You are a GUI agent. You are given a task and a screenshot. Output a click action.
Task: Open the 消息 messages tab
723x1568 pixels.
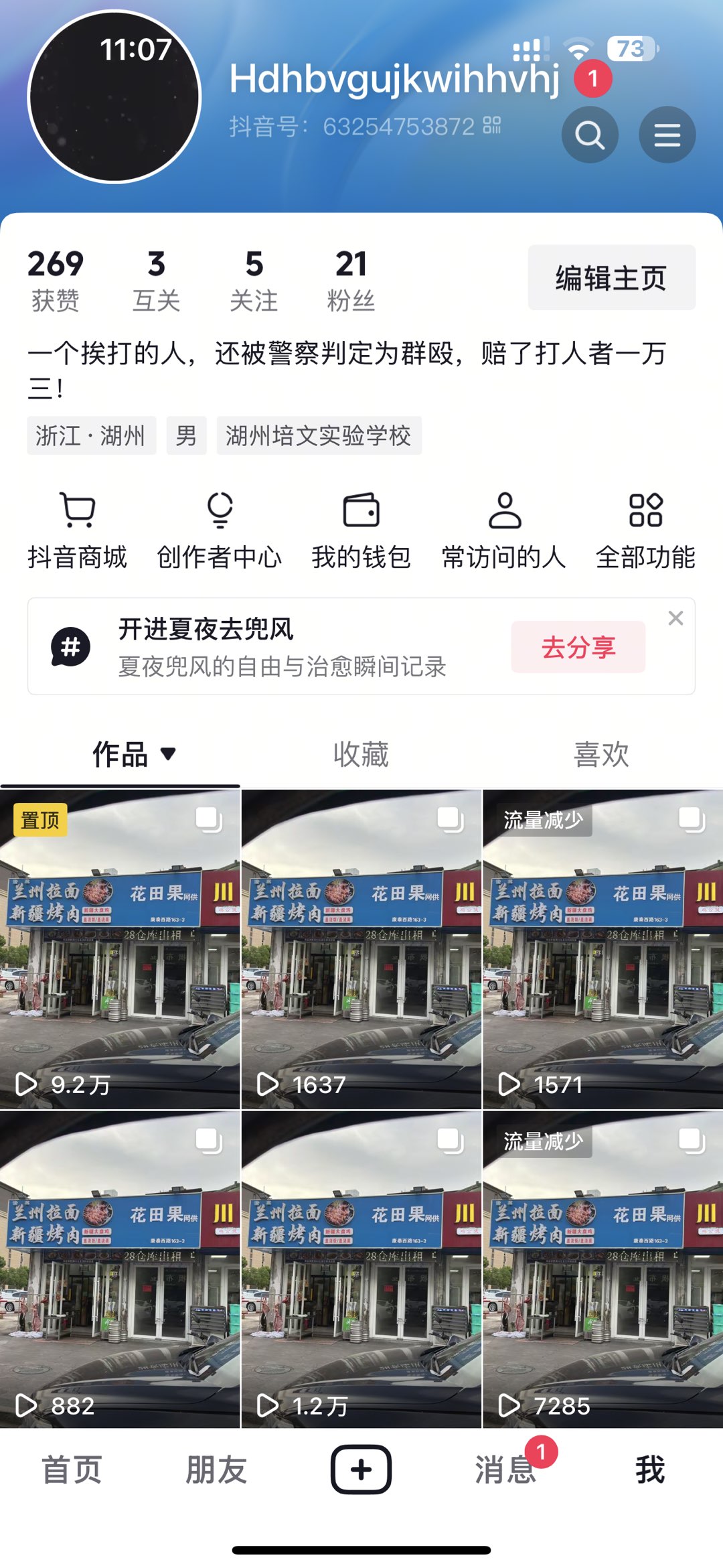(505, 1470)
